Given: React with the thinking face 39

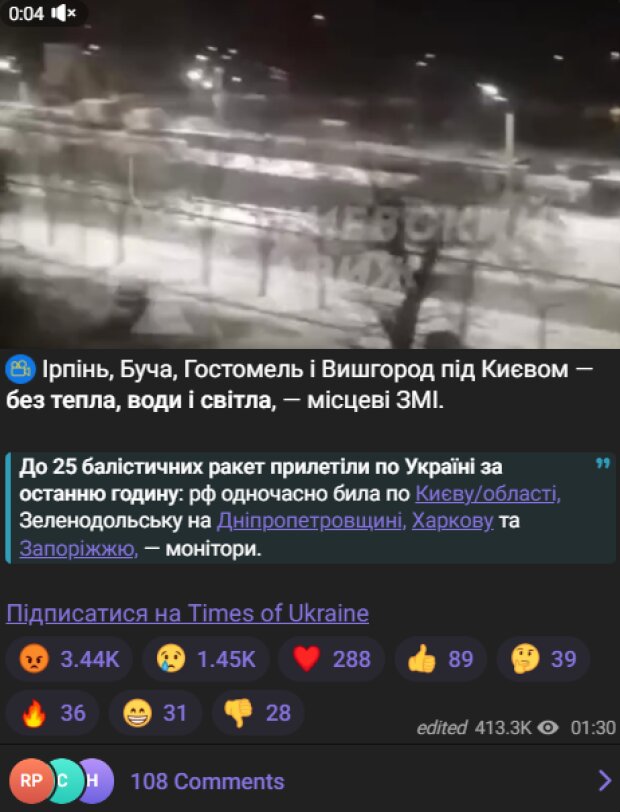Looking at the screenshot, I should coord(543,659).
